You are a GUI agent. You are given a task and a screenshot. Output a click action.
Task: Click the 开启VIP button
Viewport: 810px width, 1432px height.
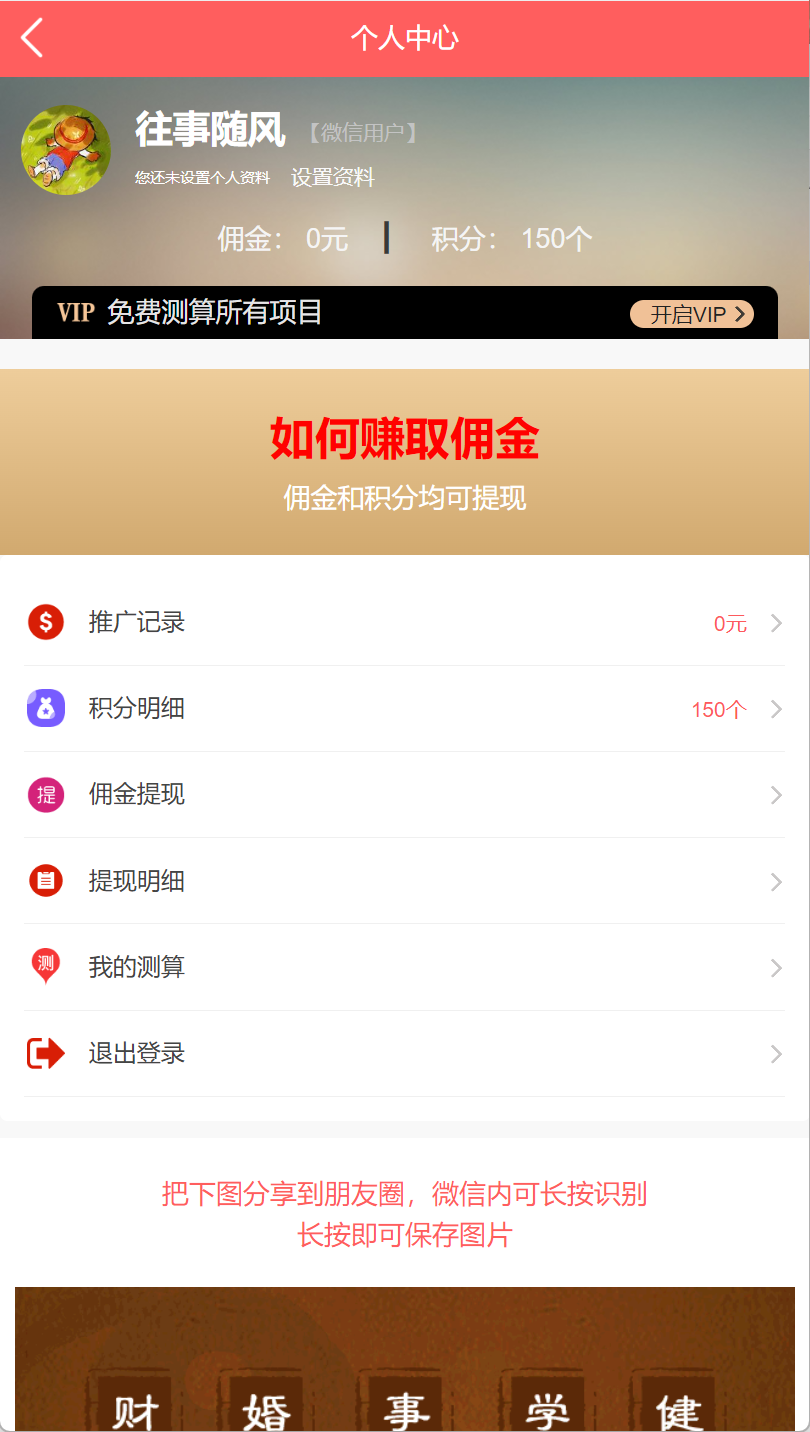(691, 313)
